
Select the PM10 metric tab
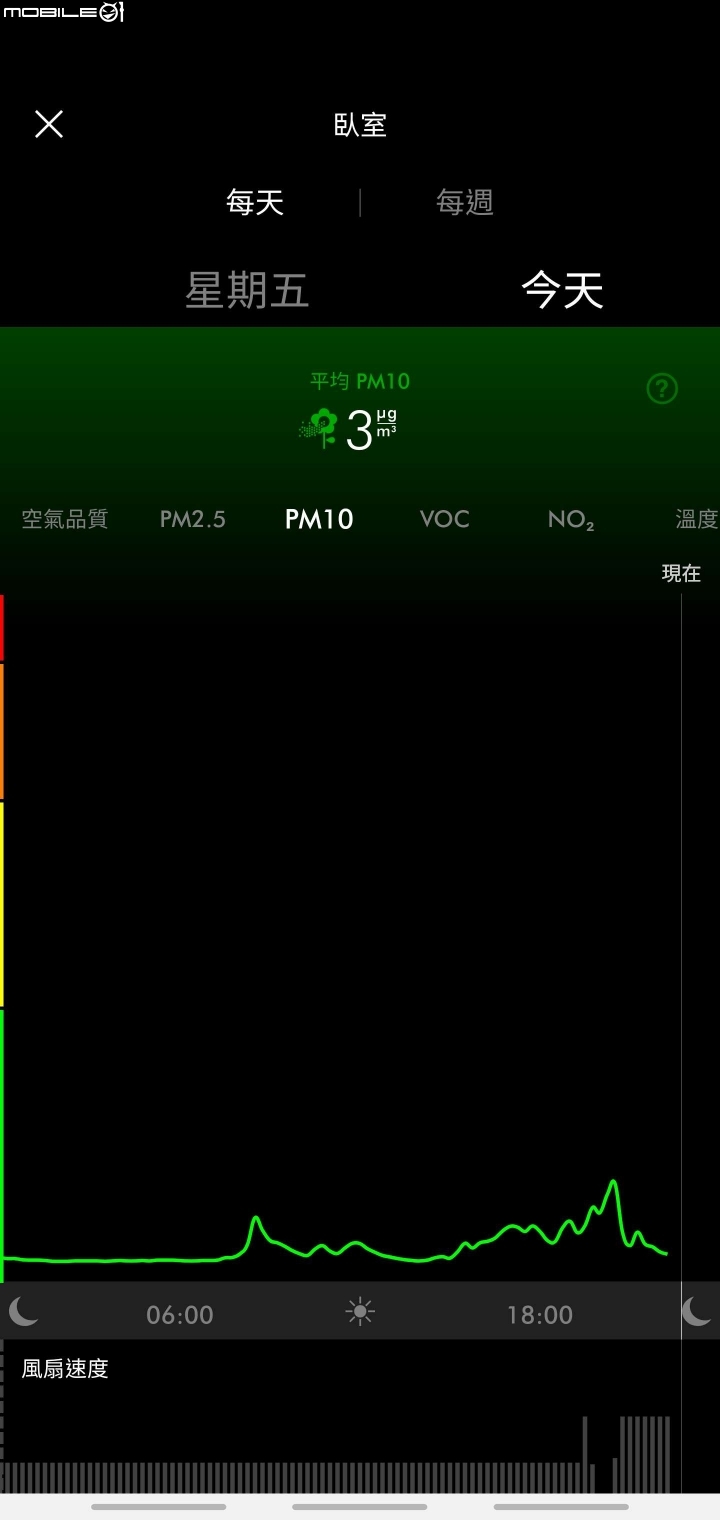(x=319, y=519)
